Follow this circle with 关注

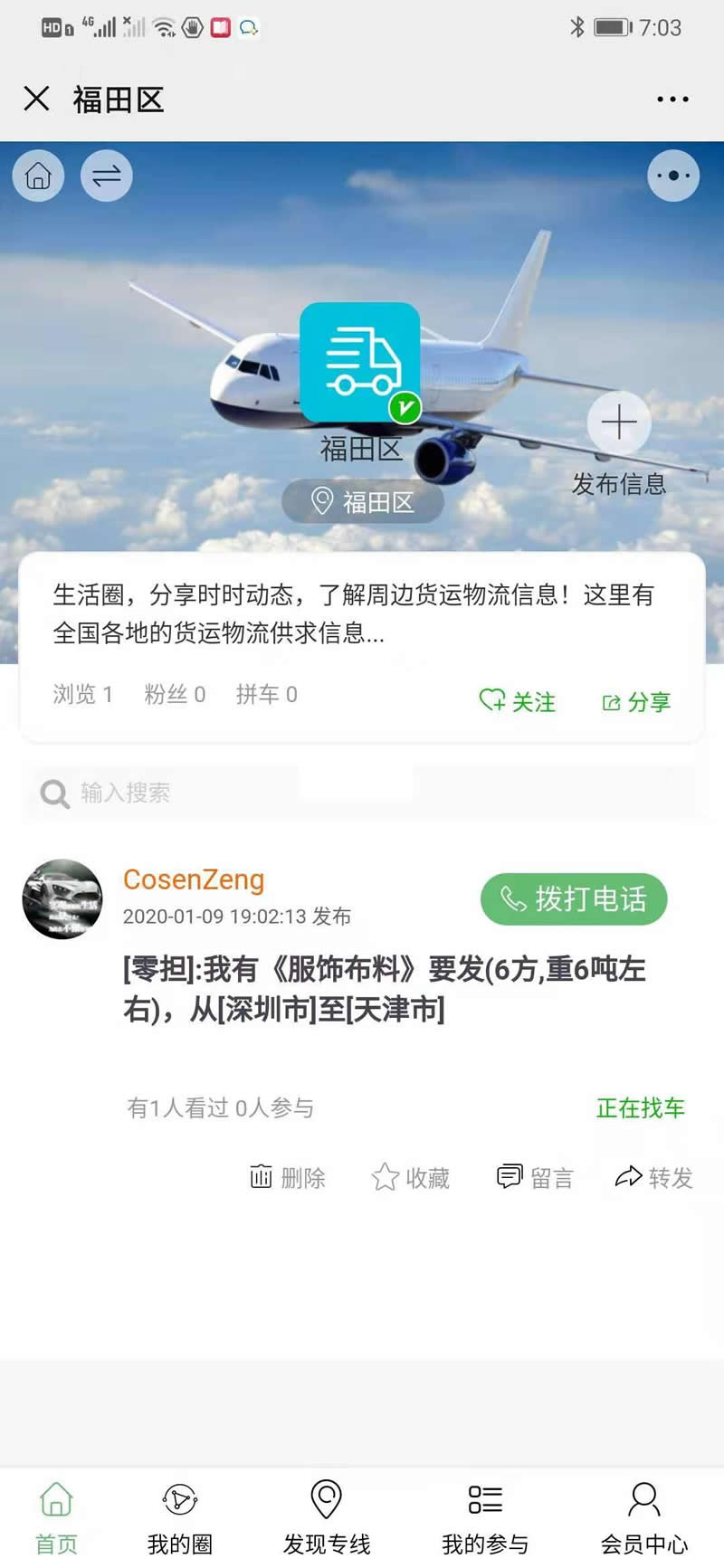[518, 701]
